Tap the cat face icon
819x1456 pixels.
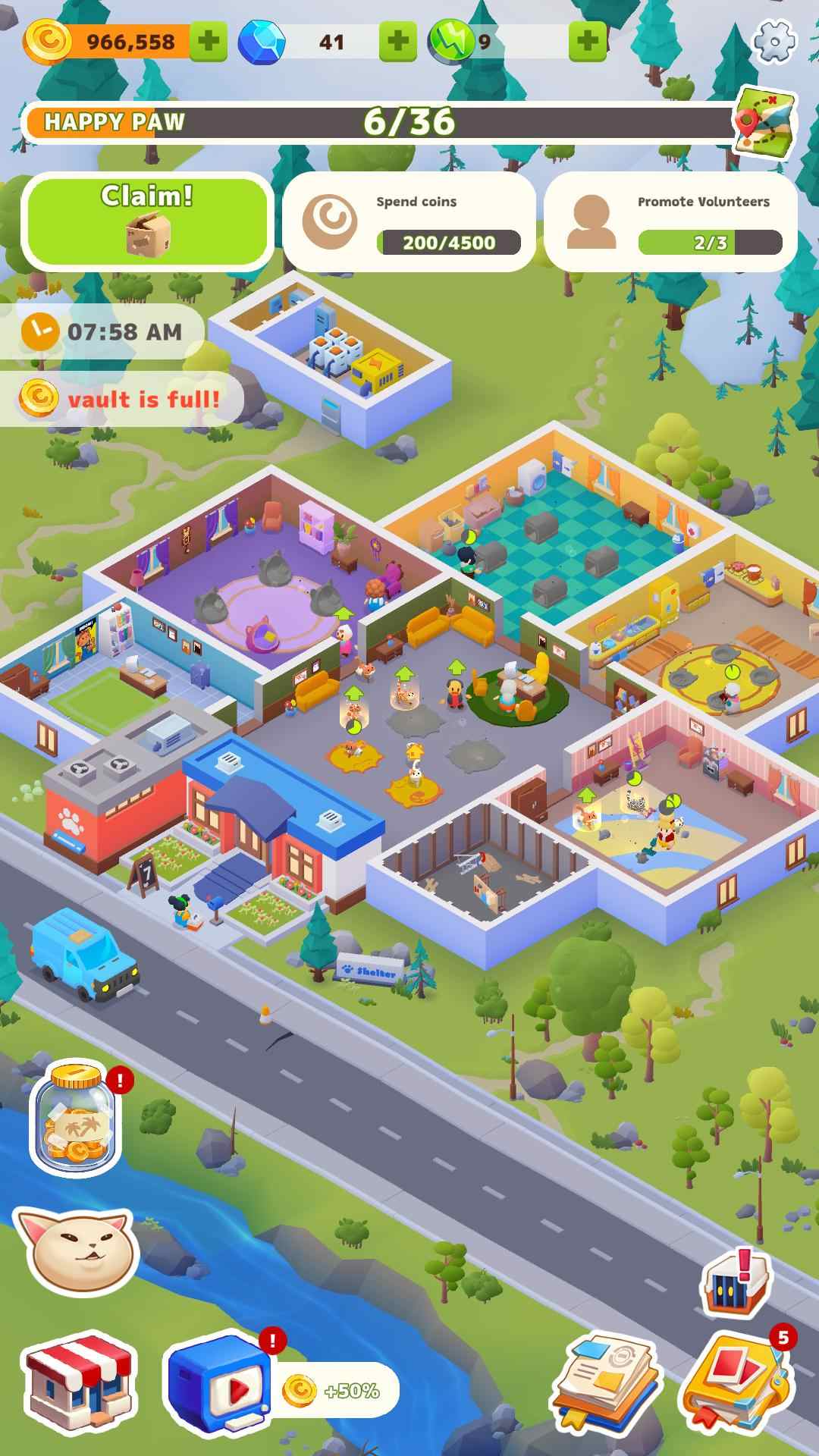[x=76, y=1251]
